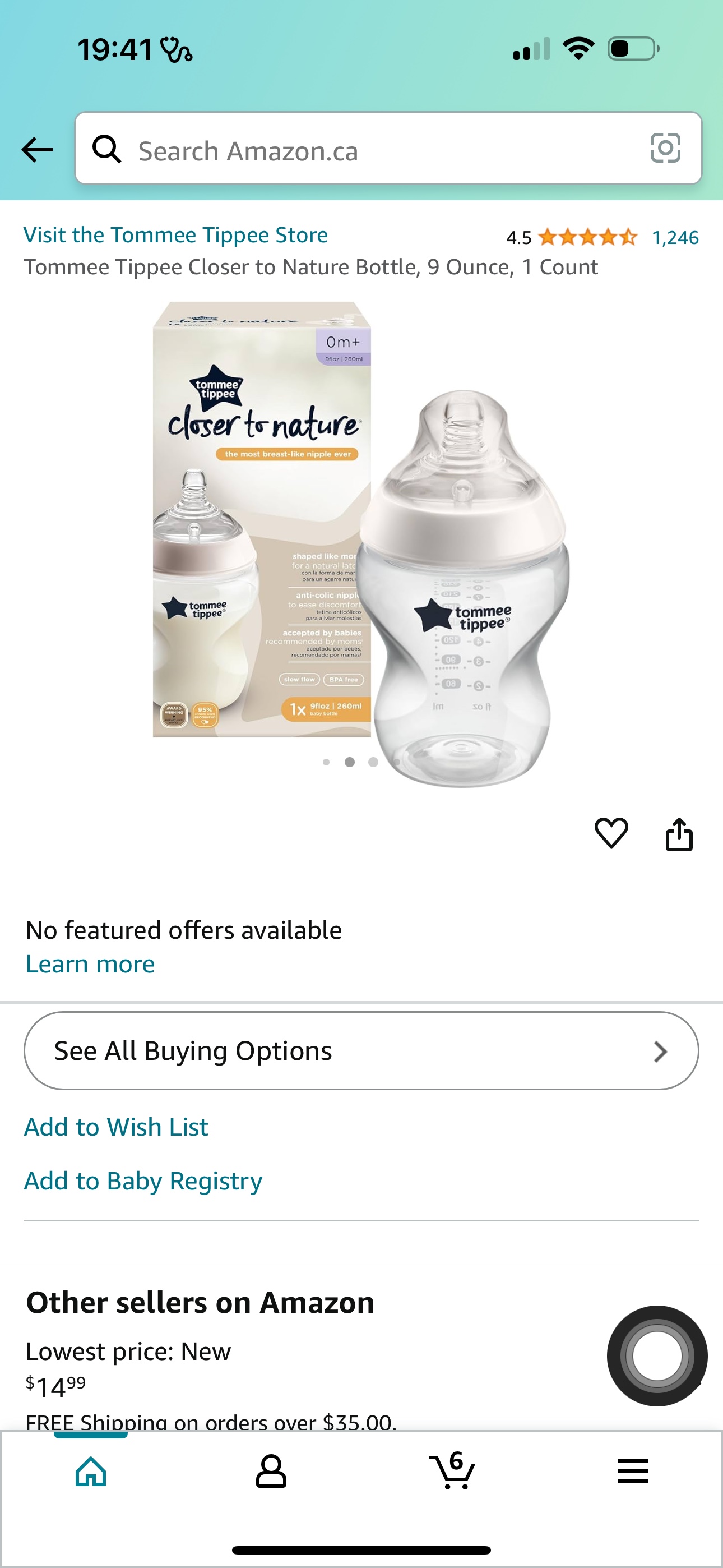Add item to favorites with heart icon
The height and width of the screenshot is (1568, 723).
(611, 833)
